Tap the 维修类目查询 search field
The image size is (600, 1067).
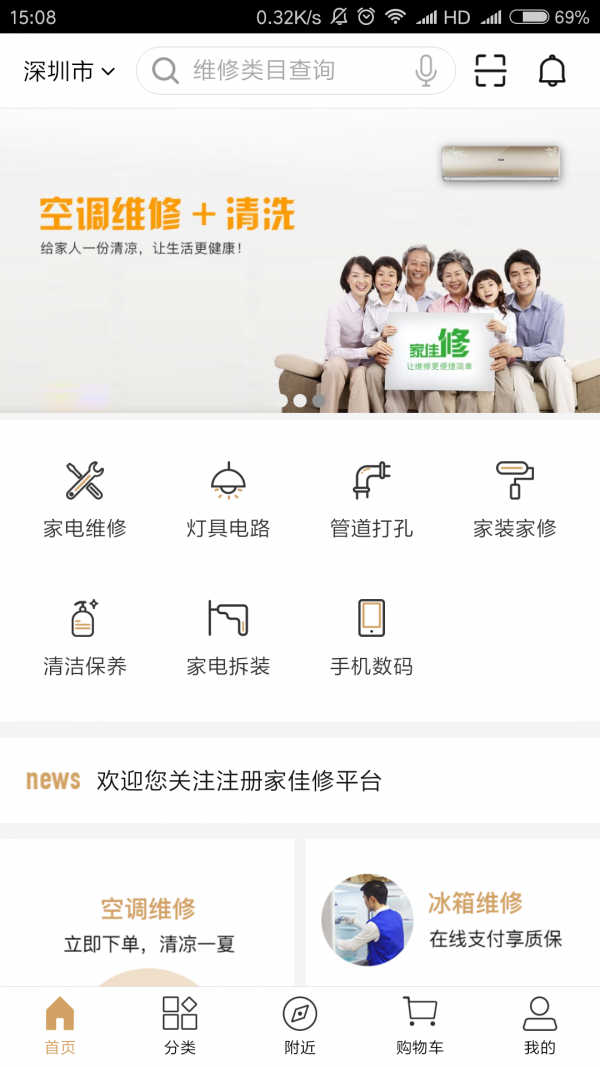pos(280,71)
